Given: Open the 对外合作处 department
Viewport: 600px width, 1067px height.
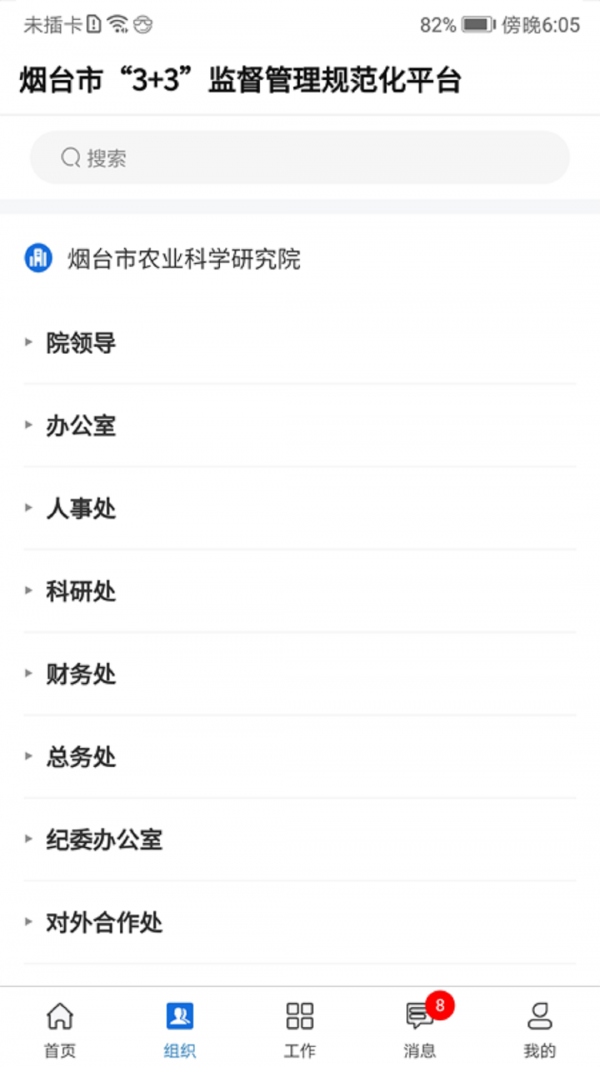Looking at the screenshot, I should click(x=299, y=923).
